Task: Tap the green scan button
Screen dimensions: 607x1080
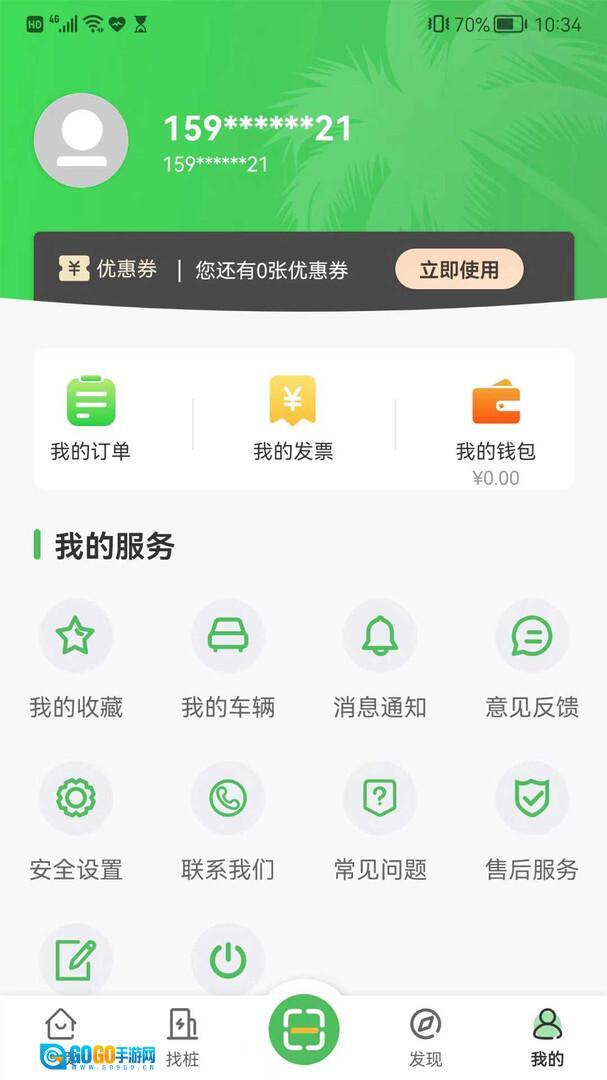Action: point(304,1030)
